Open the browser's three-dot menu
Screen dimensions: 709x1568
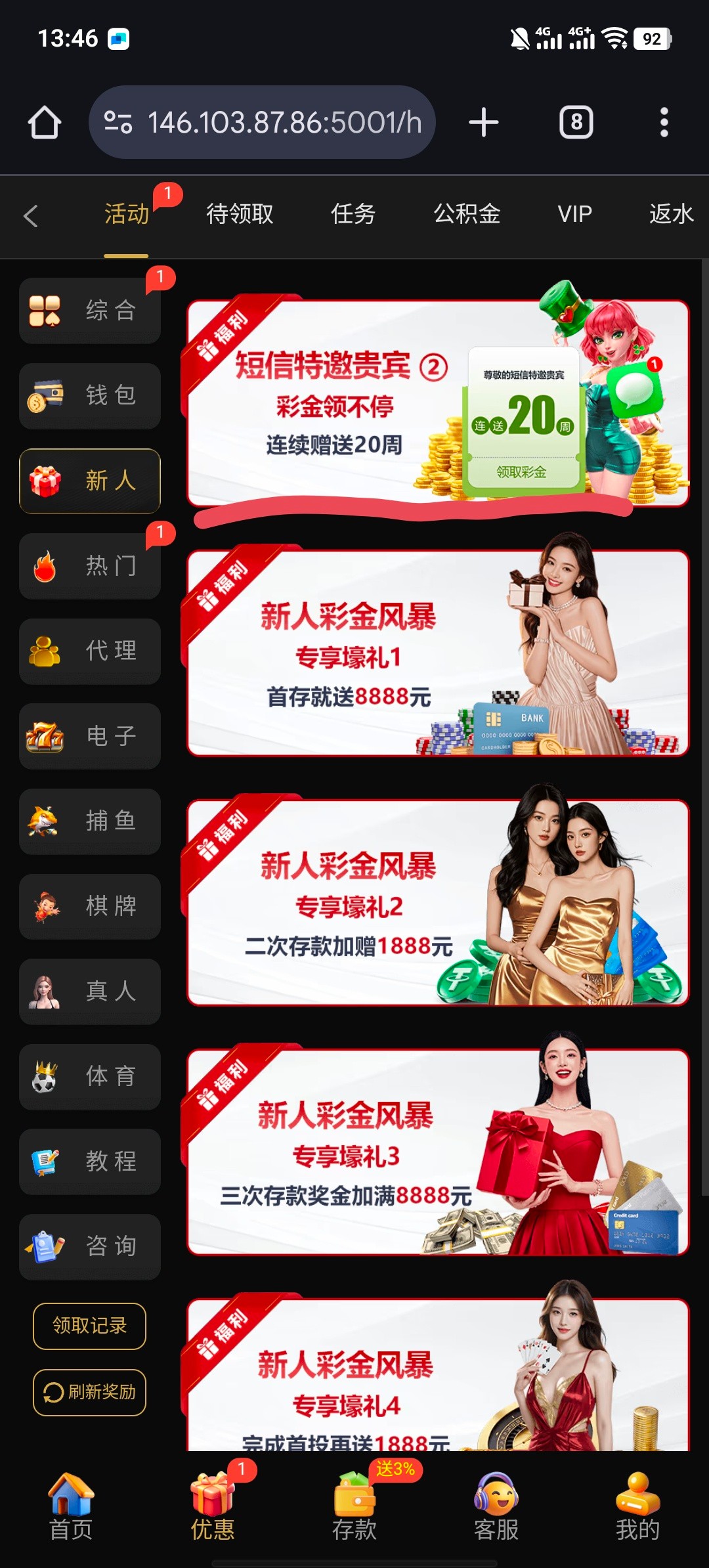tap(664, 123)
